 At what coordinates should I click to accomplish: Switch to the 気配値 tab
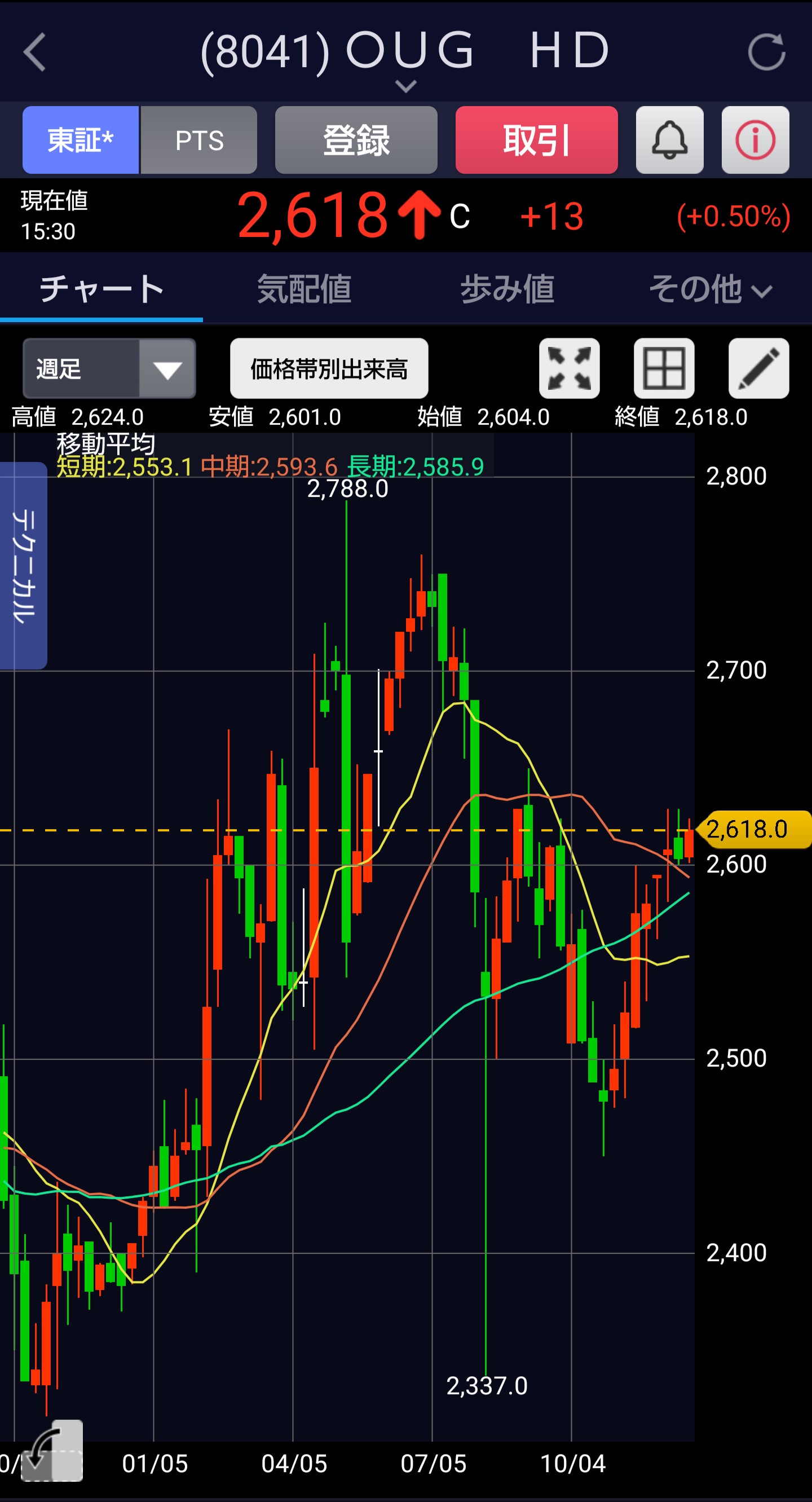(x=304, y=289)
